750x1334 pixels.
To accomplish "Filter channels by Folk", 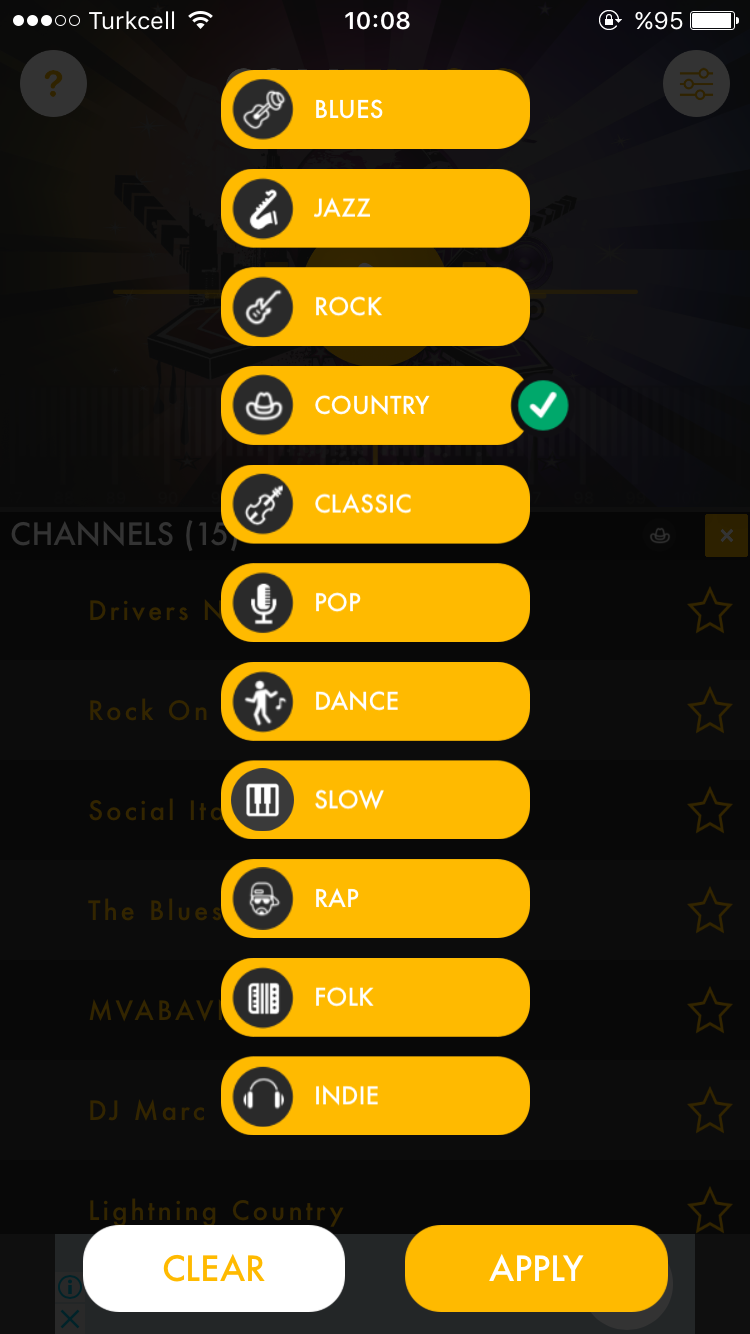I will click(375, 997).
